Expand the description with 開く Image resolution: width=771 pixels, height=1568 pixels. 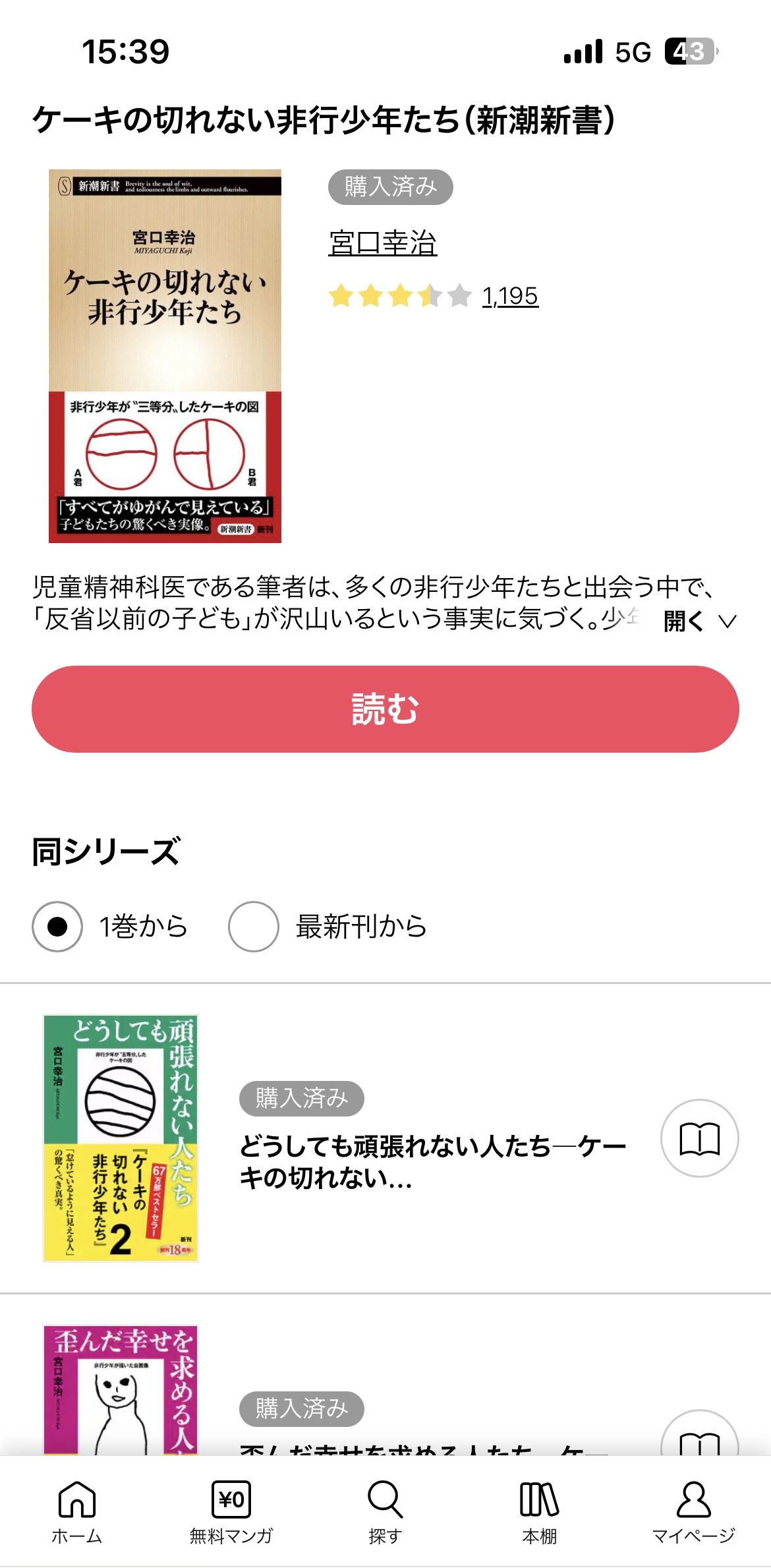tap(699, 621)
